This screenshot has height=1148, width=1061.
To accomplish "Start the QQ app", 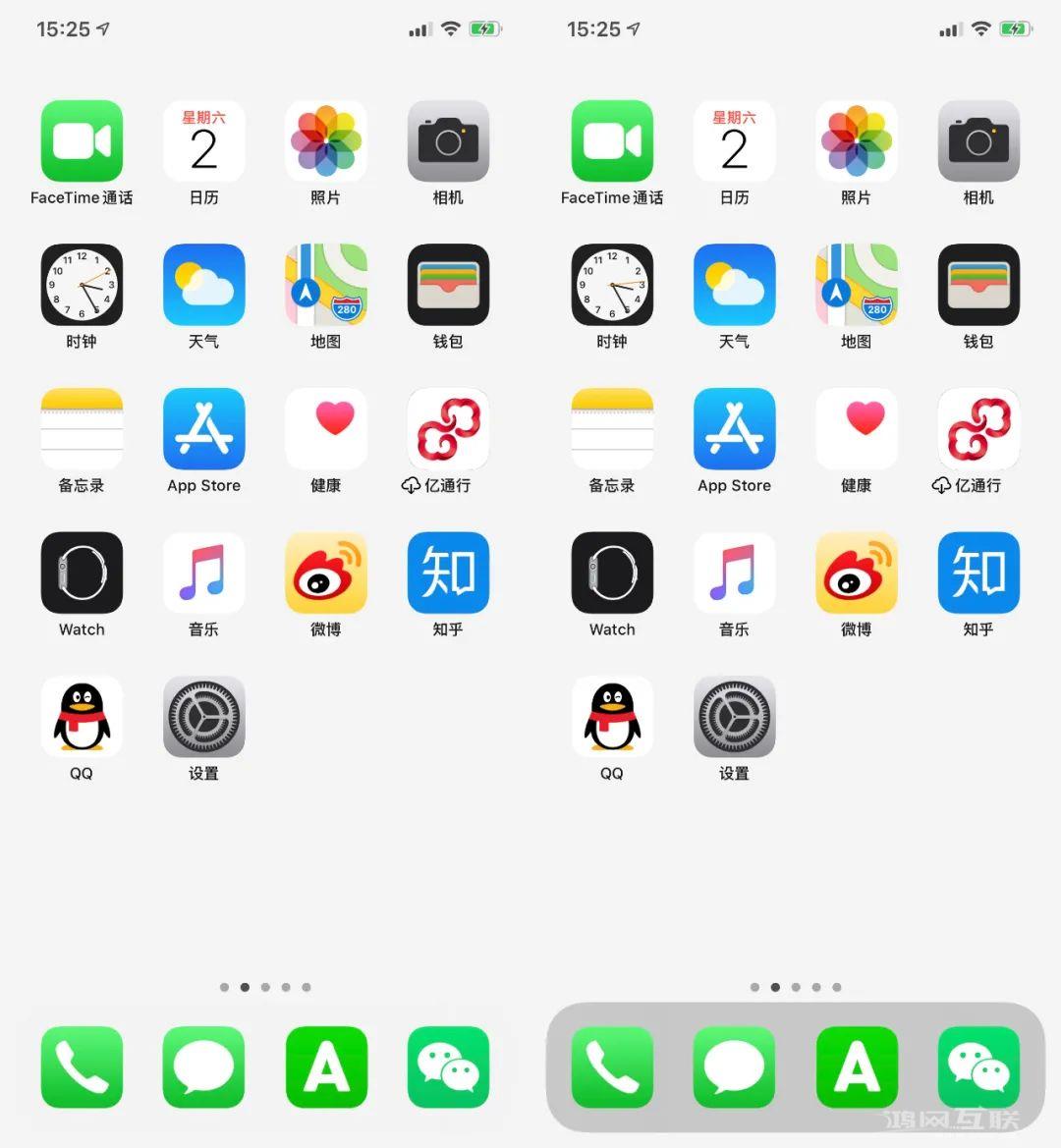I will pos(82,716).
